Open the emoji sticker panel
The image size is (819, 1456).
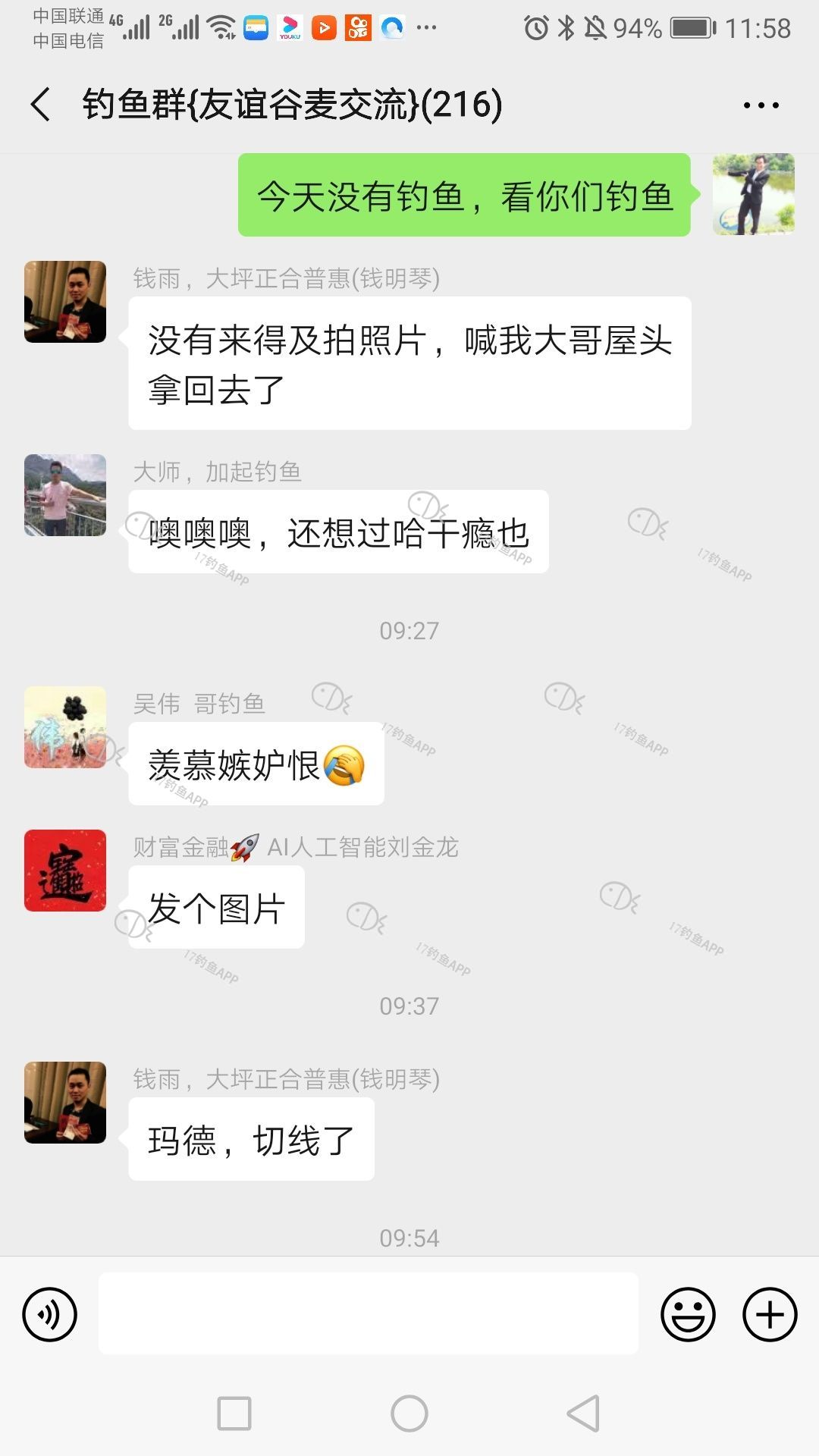pos(688,1314)
